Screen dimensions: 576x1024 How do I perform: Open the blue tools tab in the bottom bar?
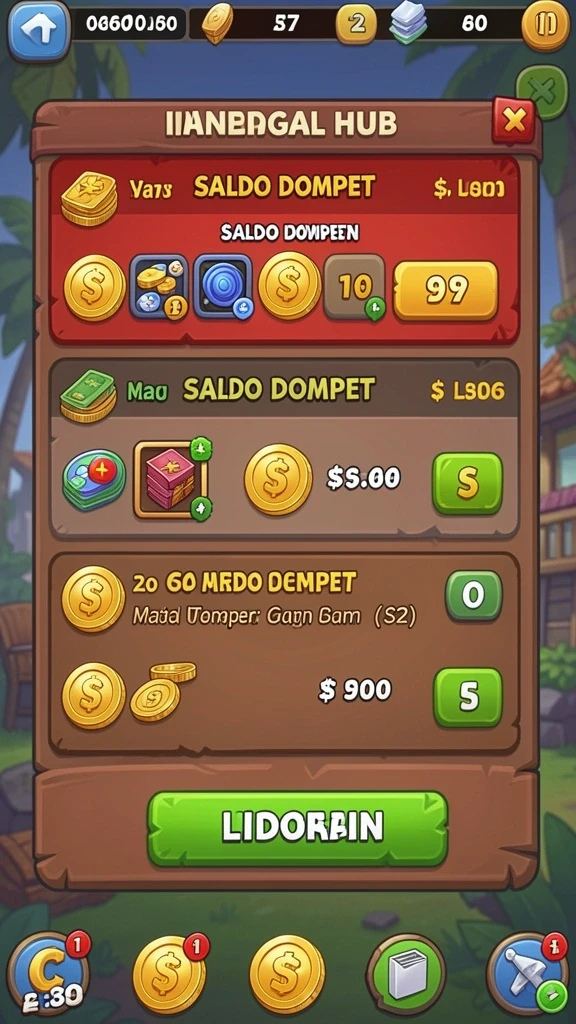527,973
